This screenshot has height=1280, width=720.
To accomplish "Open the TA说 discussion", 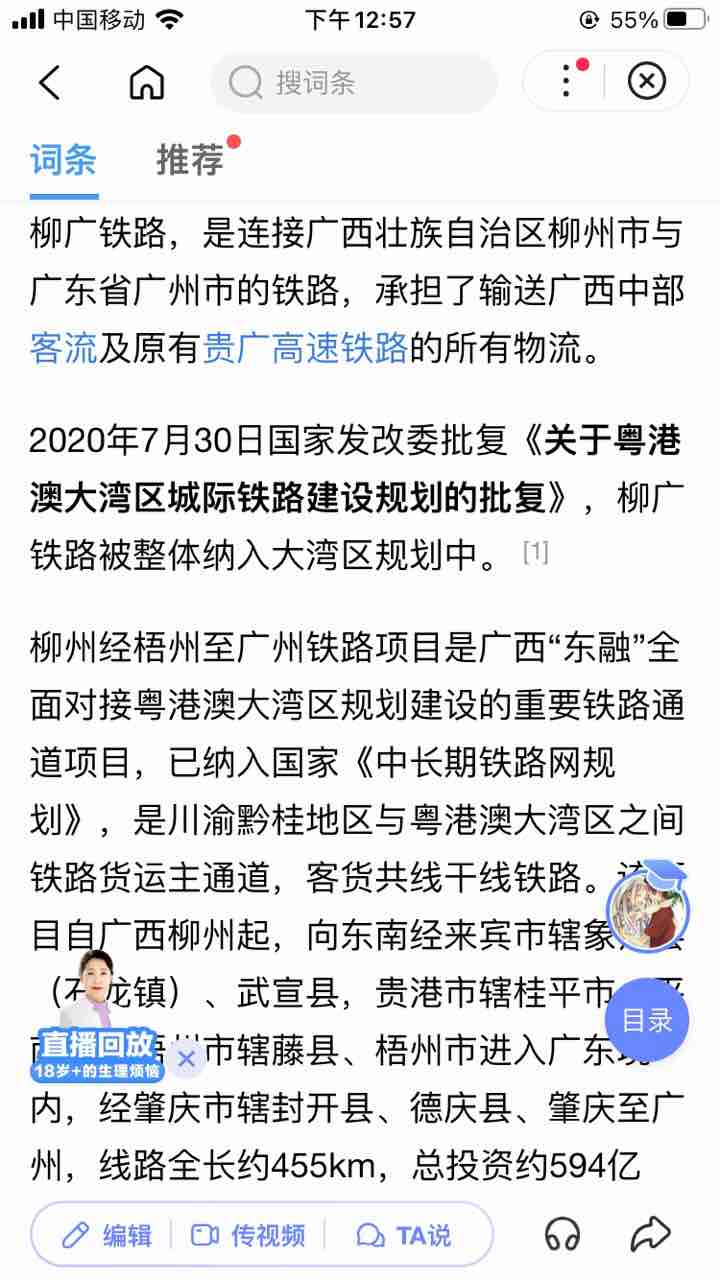I will 404,1235.
